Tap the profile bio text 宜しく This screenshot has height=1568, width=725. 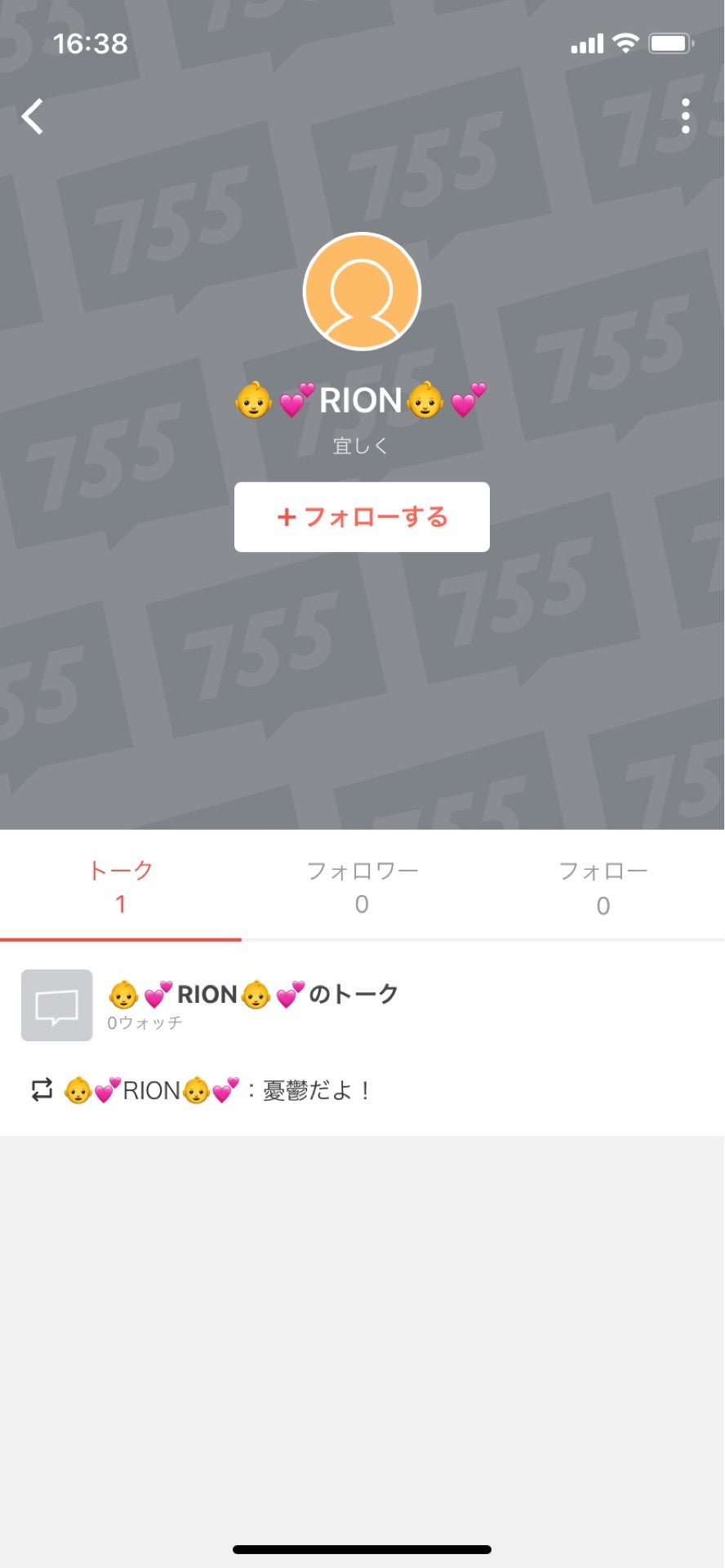pos(362,444)
